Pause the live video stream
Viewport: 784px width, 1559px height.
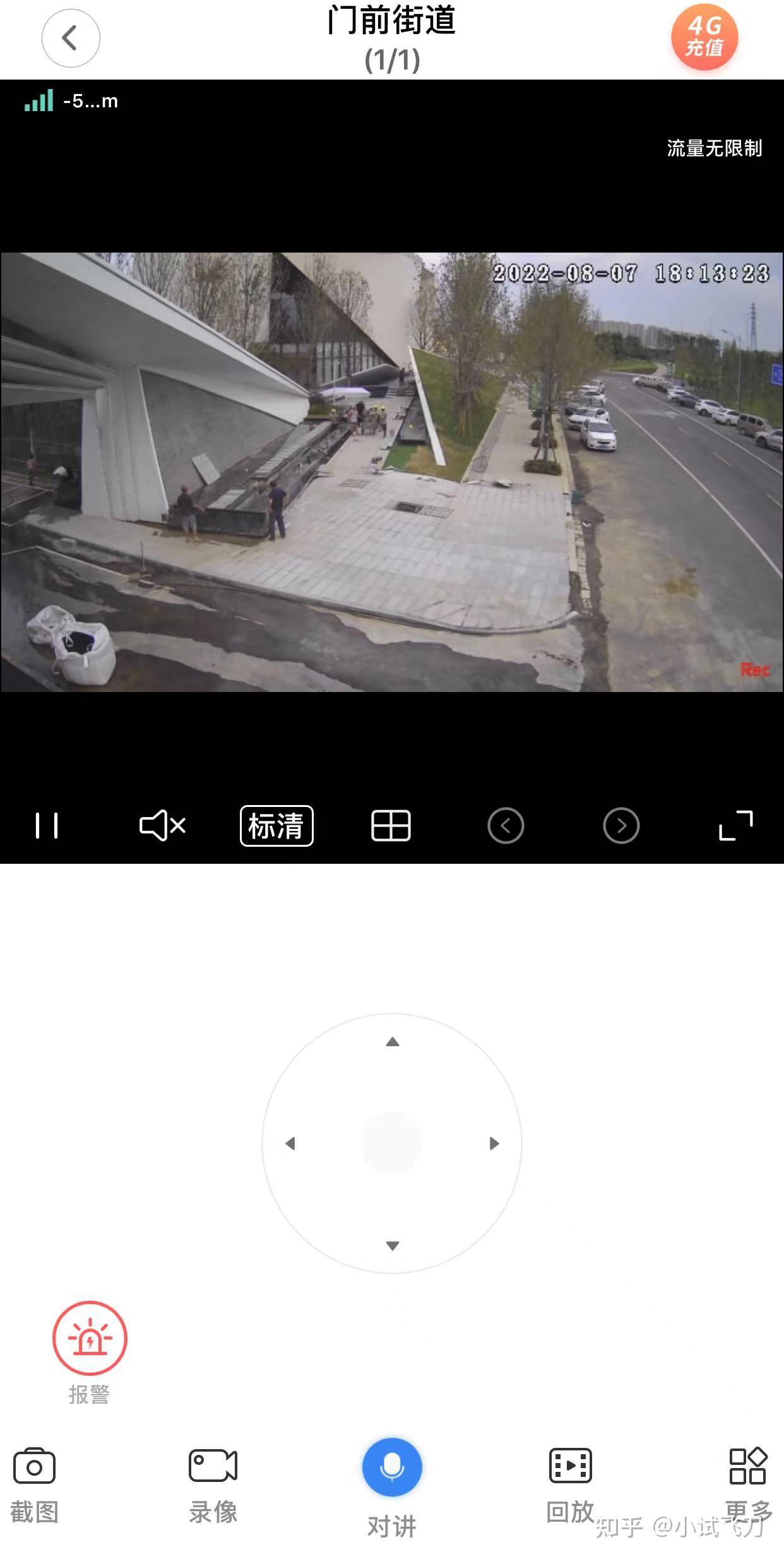click(47, 825)
